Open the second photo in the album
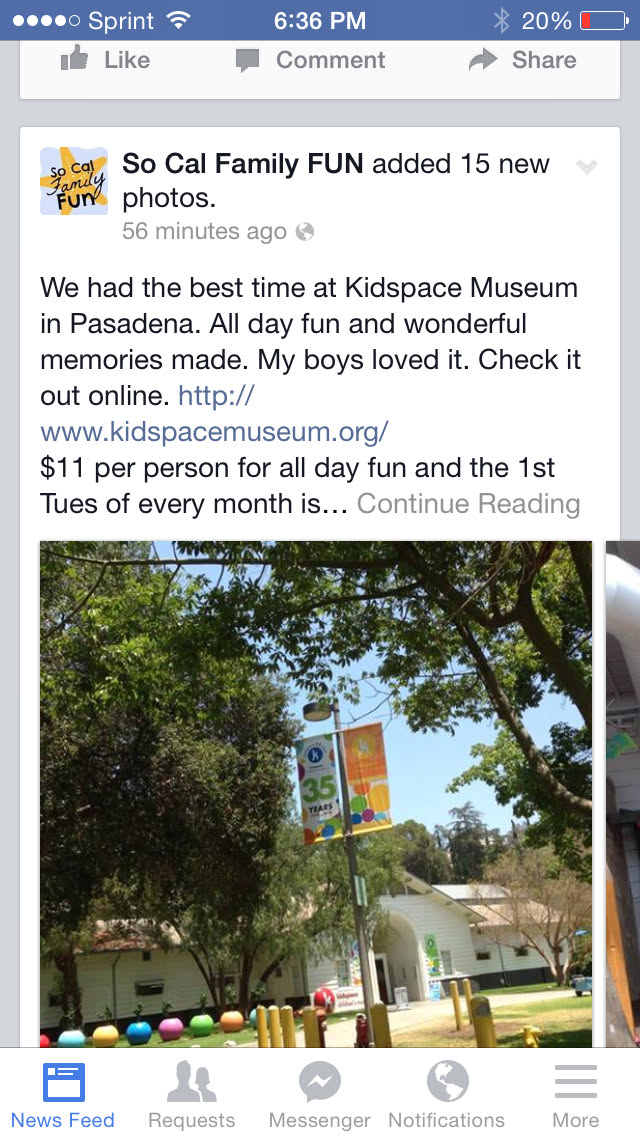The image size is (640, 1136). pyautogui.click(x=623, y=793)
